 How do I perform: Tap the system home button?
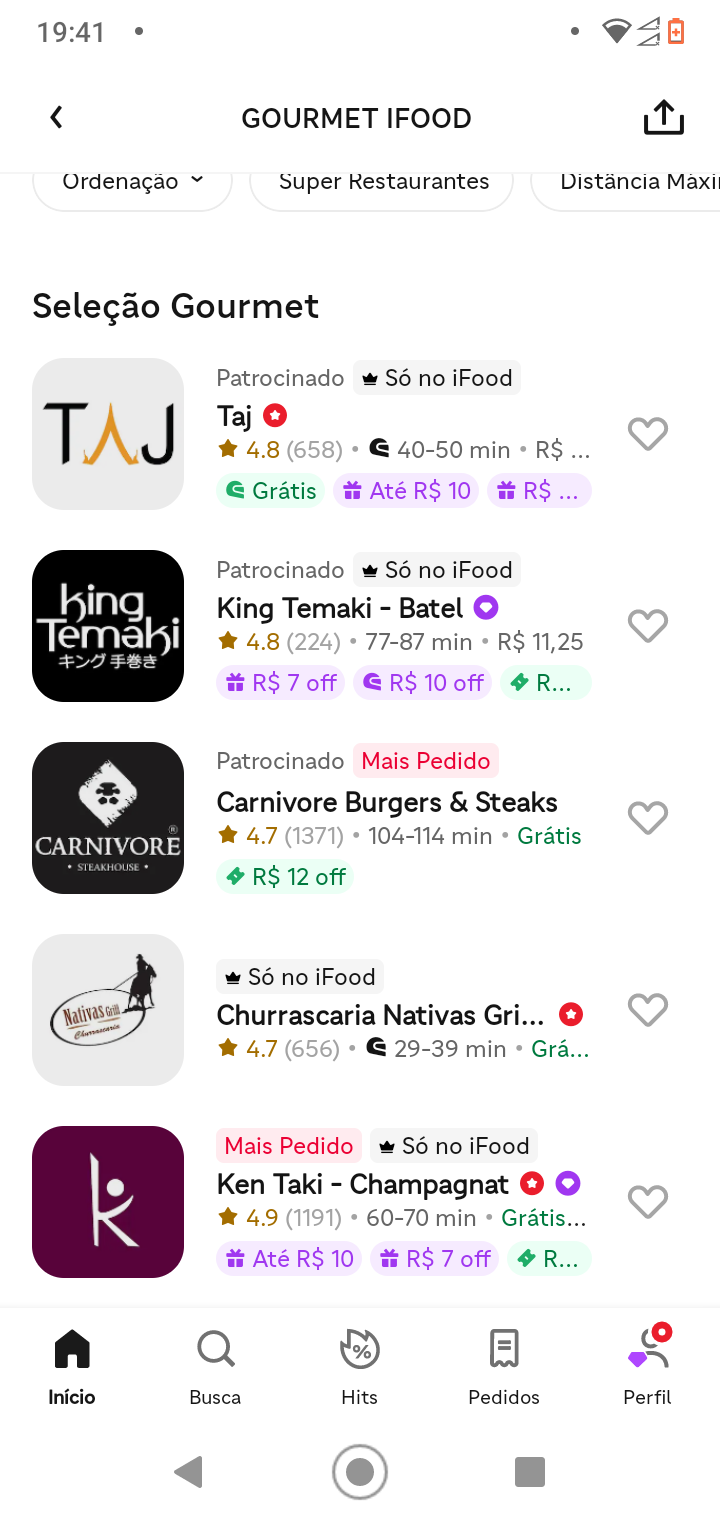(x=360, y=1472)
